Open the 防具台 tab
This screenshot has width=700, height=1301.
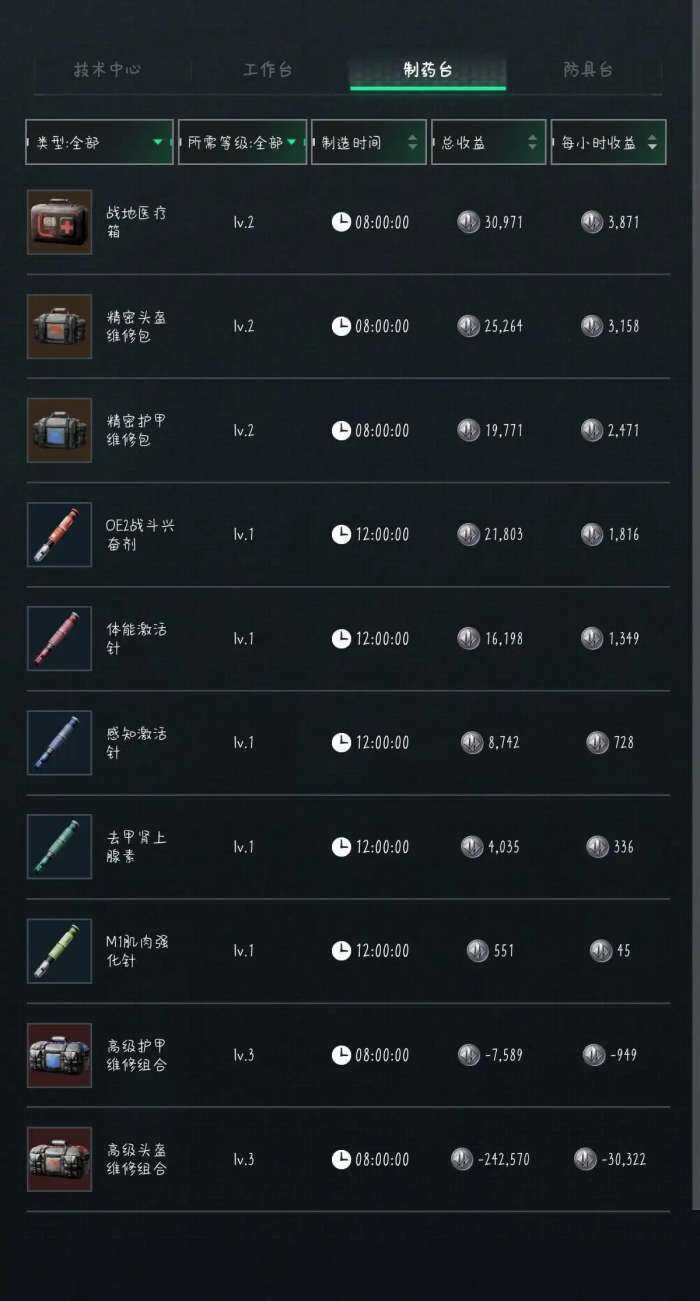coord(587,70)
